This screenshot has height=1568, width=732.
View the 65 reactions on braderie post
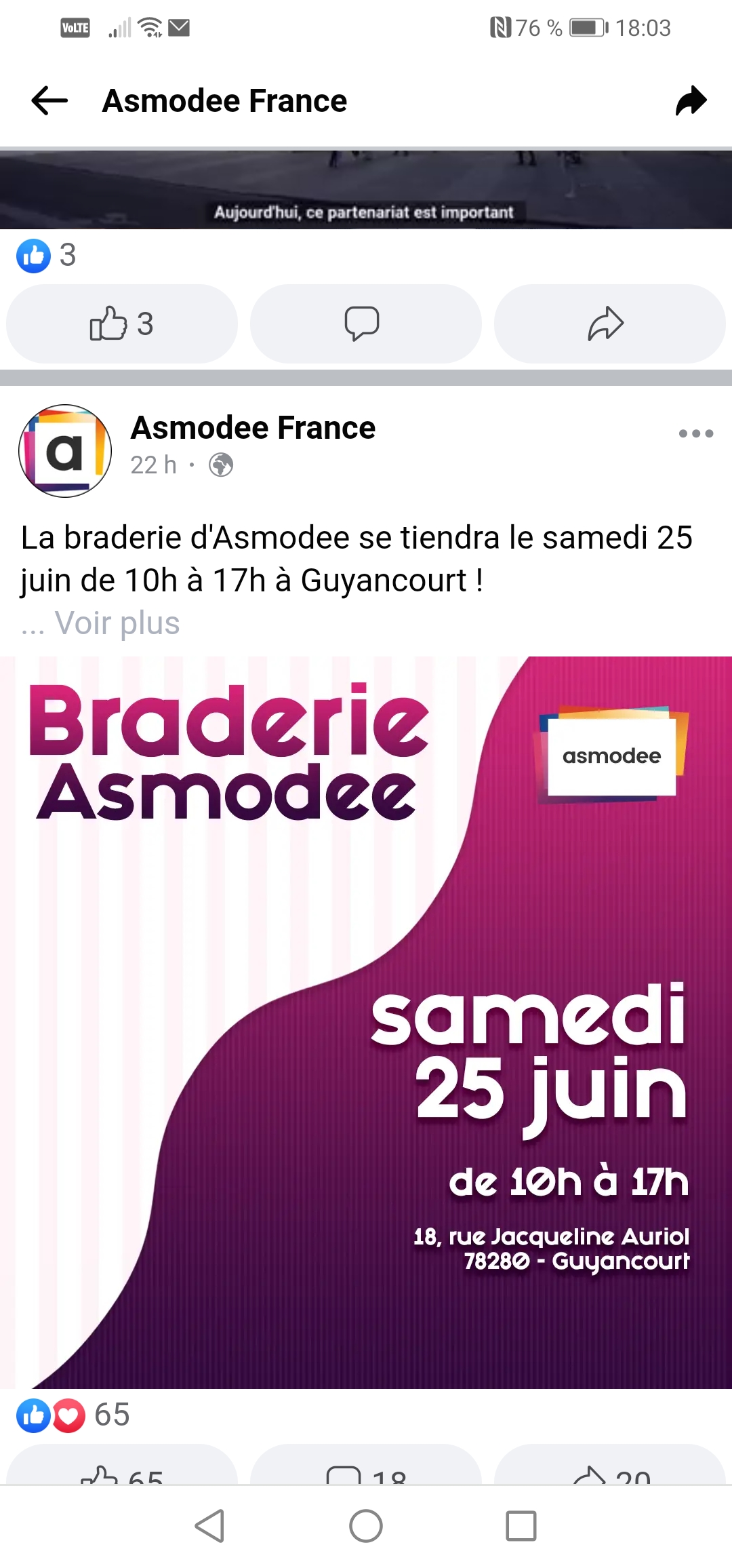tap(73, 1415)
